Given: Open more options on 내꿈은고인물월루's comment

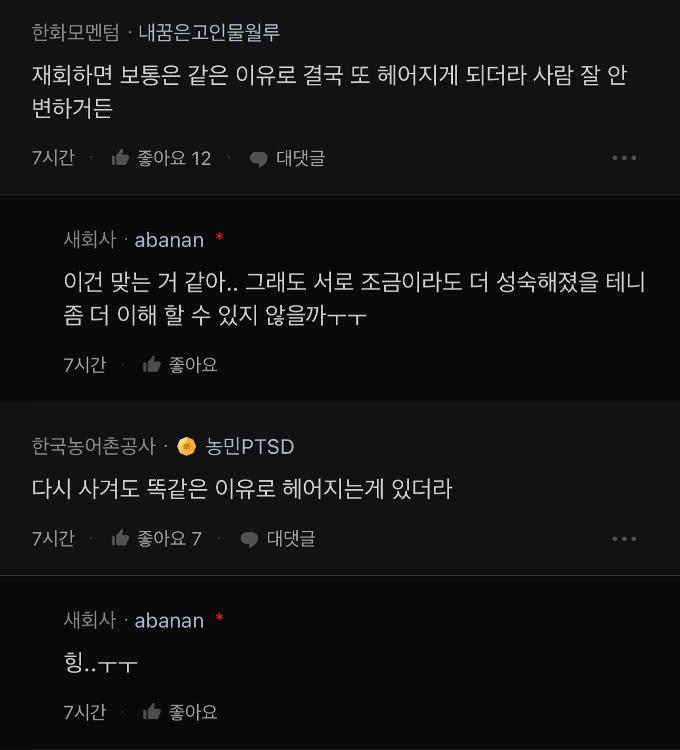Looking at the screenshot, I should [x=624, y=158].
